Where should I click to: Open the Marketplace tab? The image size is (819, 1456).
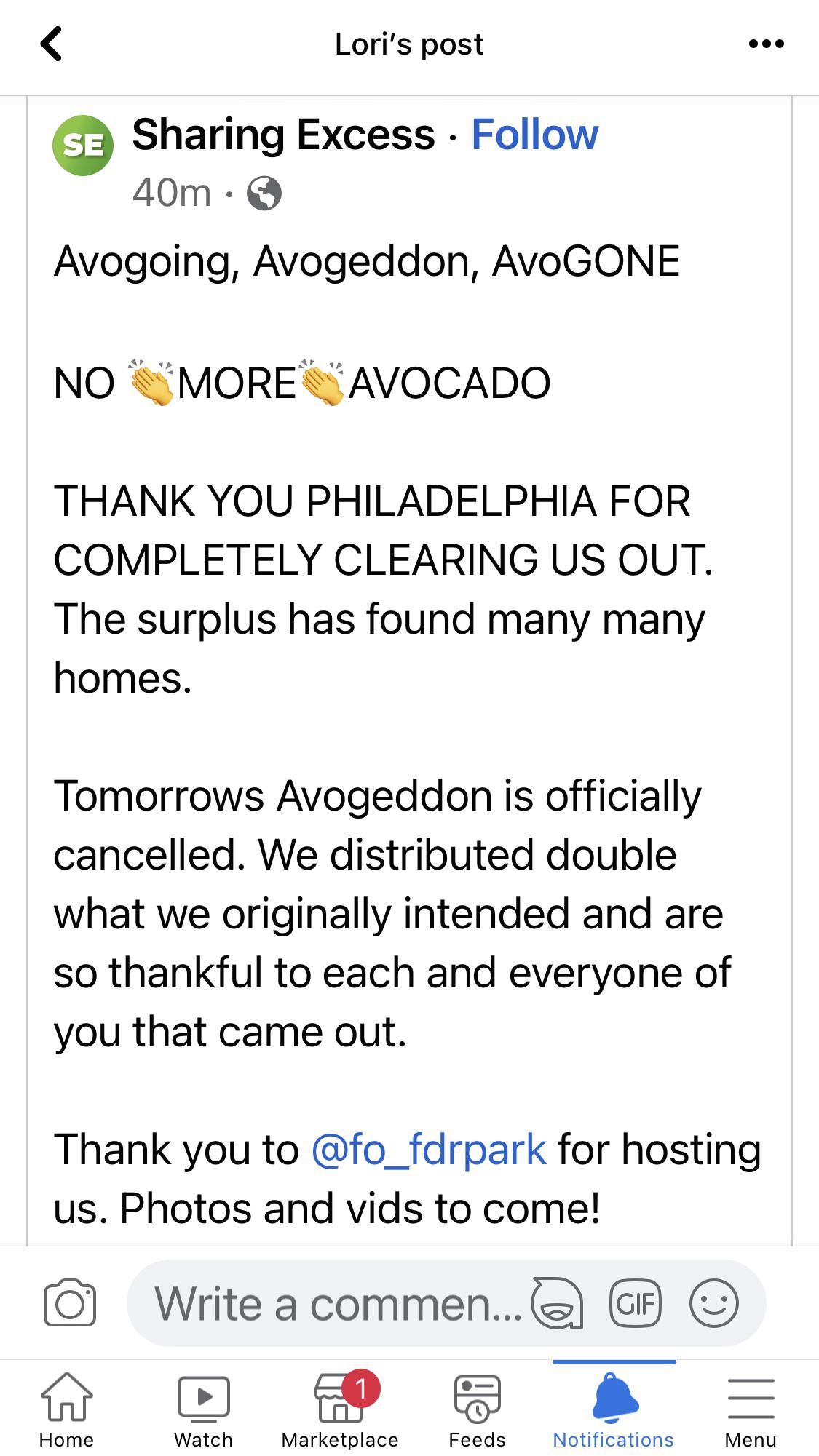coord(340,1409)
